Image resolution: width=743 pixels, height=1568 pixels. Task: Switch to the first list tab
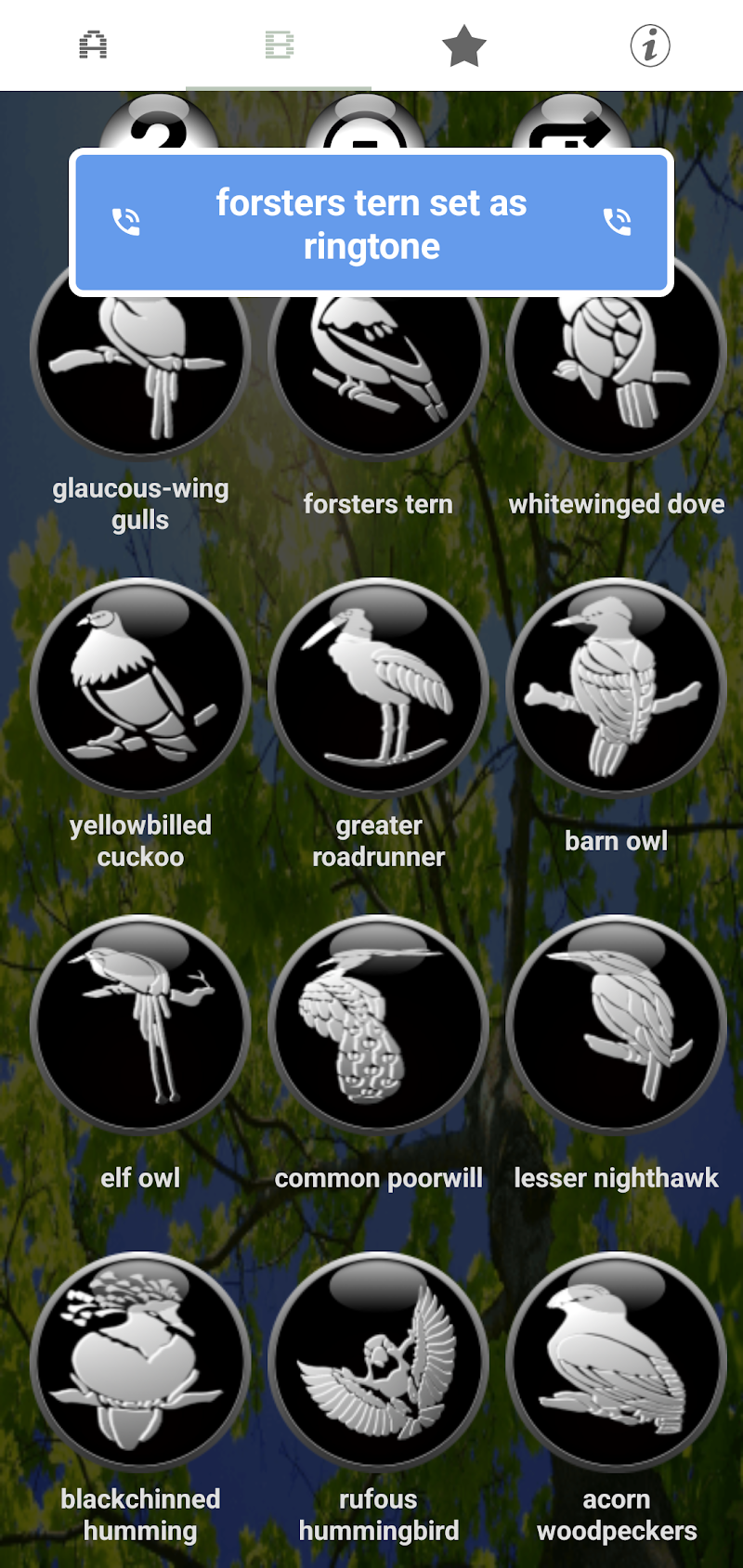(x=93, y=45)
